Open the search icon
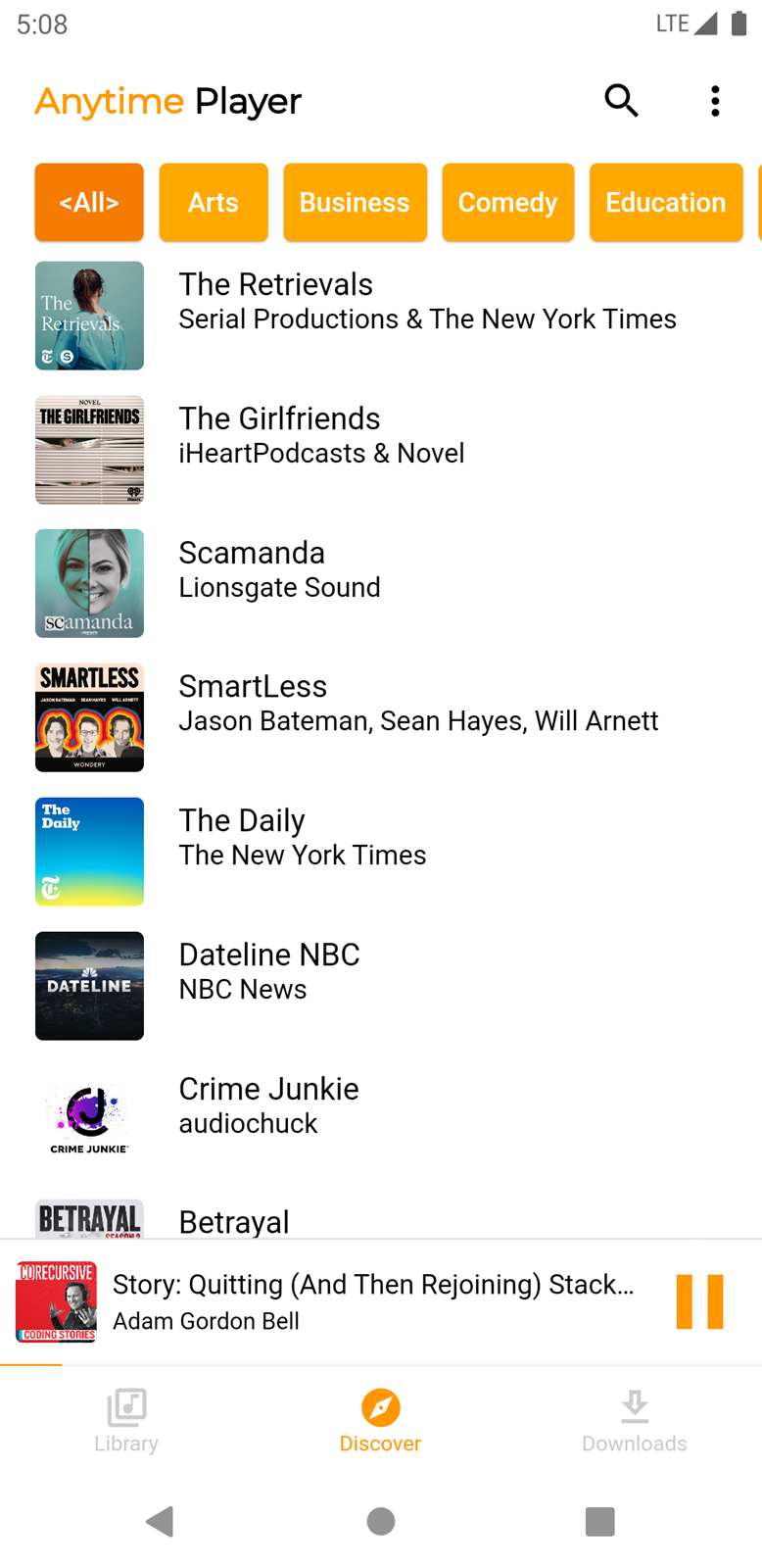The width and height of the screenshot is (762, 1568). pyautogui.click(x=621, y=101)
